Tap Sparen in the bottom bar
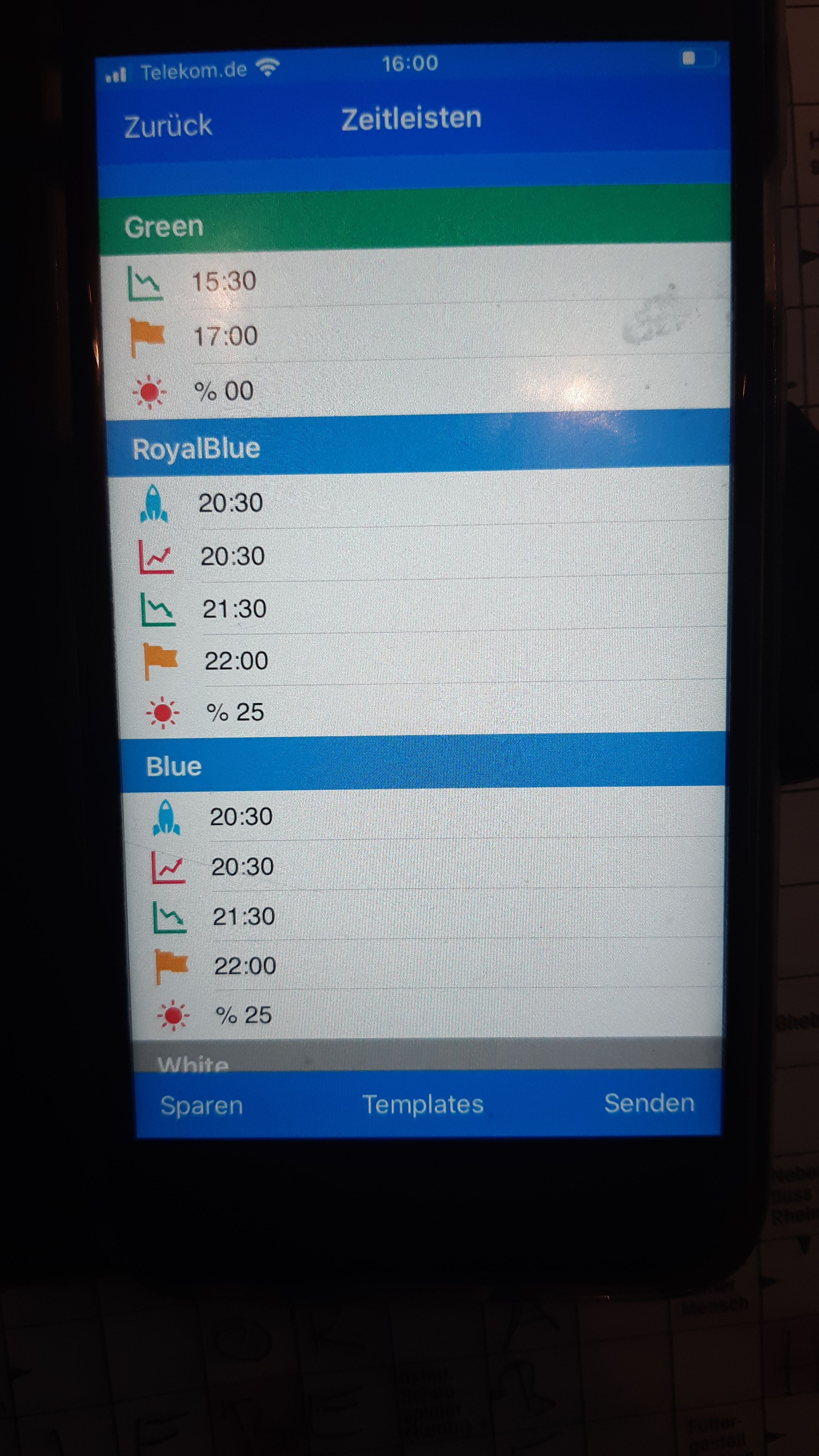The width and height of the screenshot is (819, 1456). [201, 1105]
